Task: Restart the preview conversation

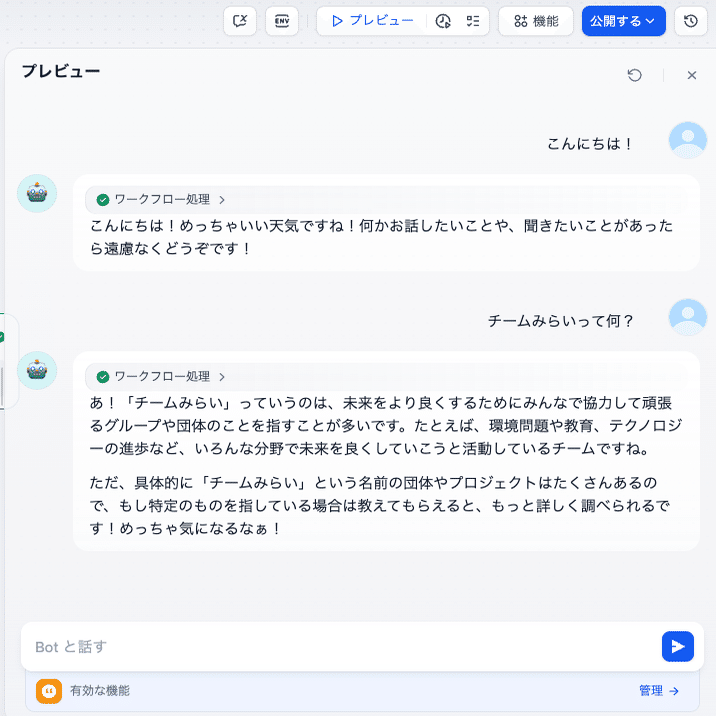Action: tap(634, 75)
